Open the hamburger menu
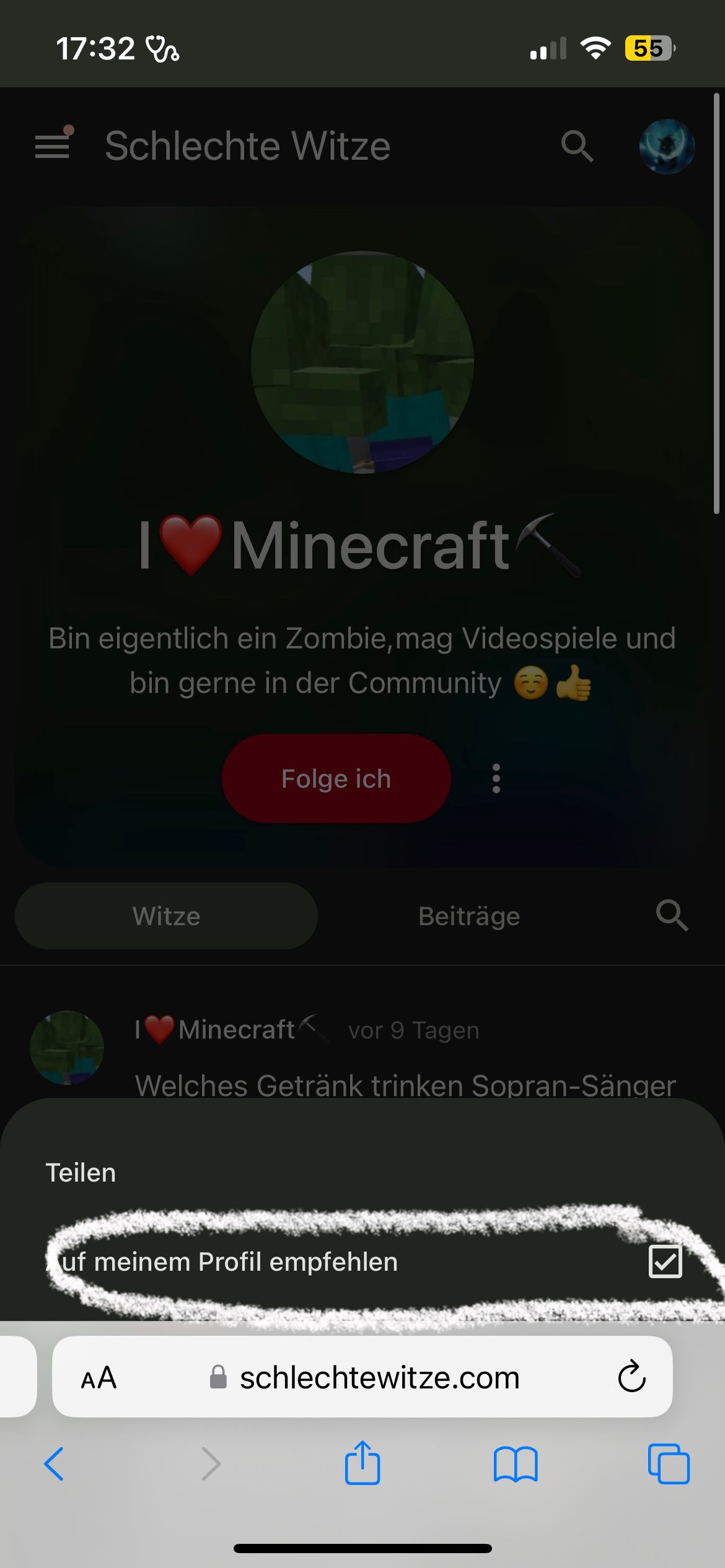The width and height of the screenshot is (725, 1568). tap(52, 146)
